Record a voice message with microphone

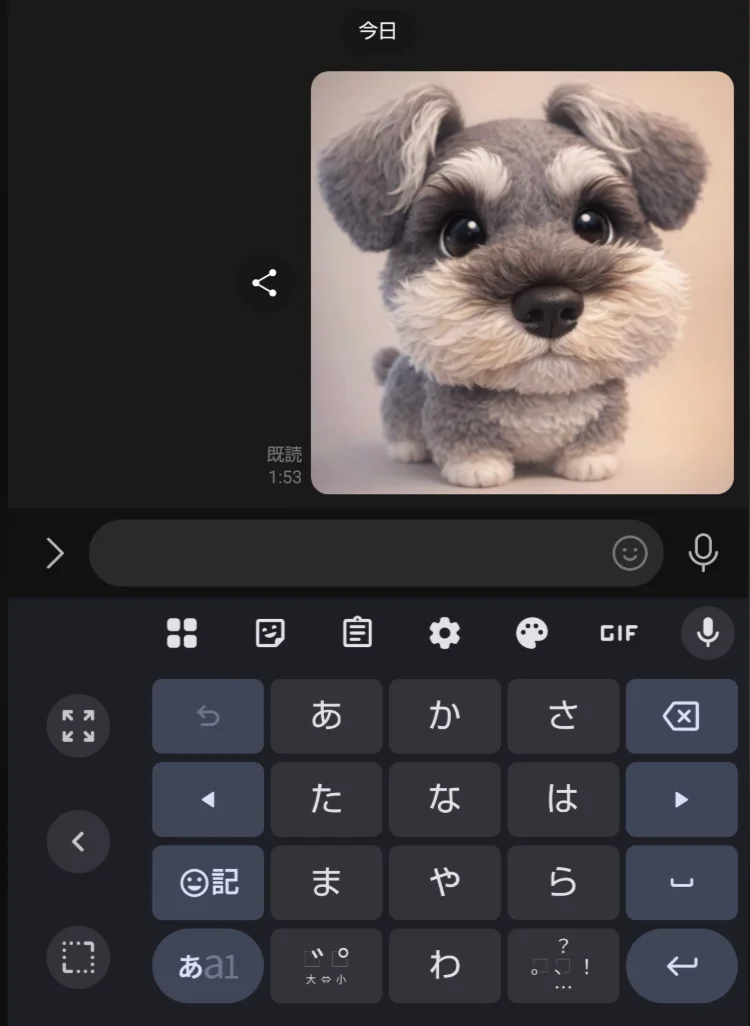click(703, 553)
